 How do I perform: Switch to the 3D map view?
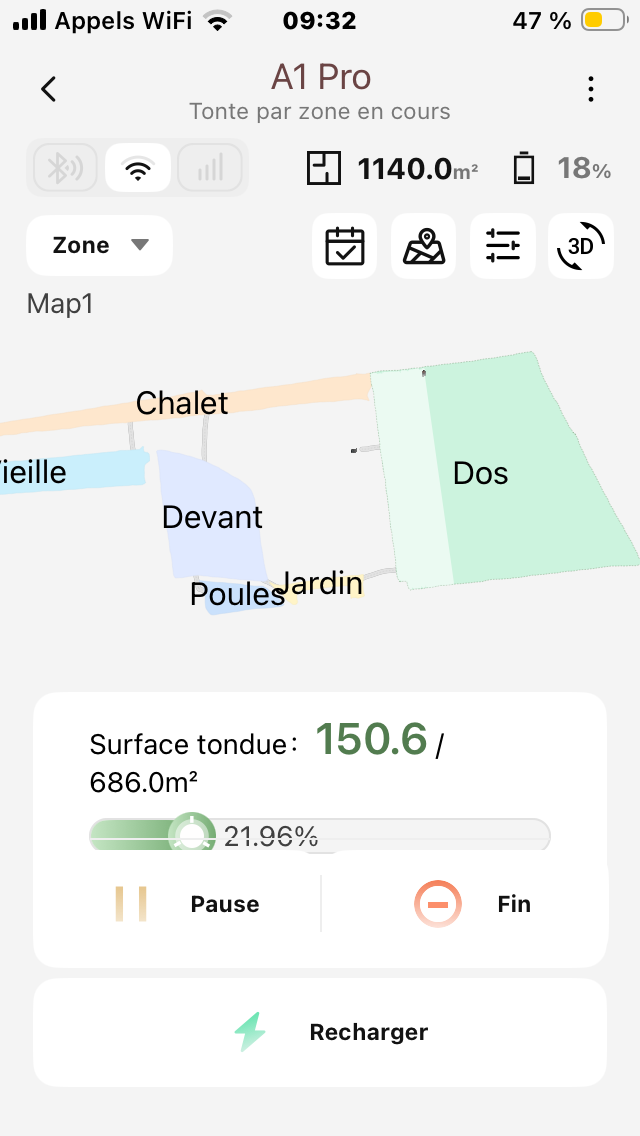[581, 246]
